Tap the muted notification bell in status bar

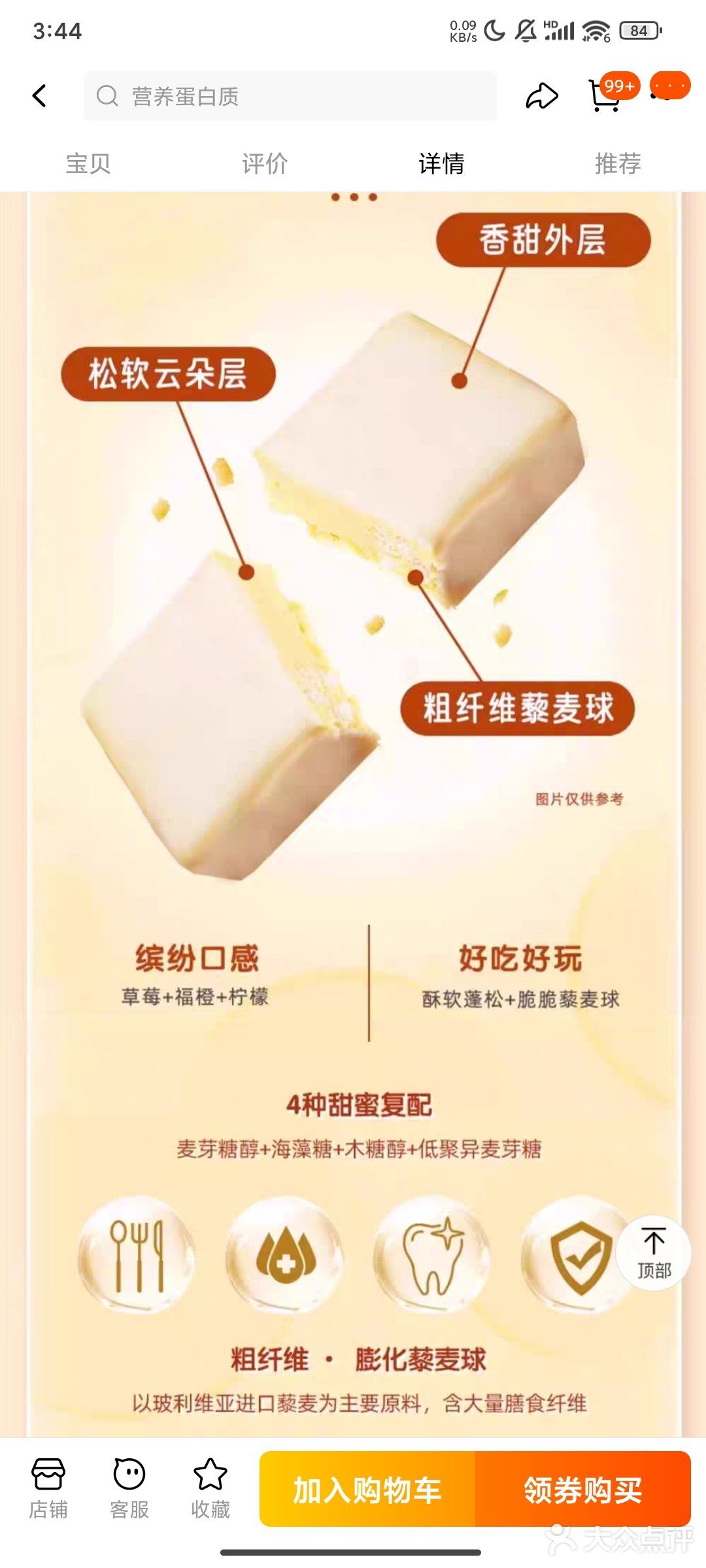click(527, 29)
